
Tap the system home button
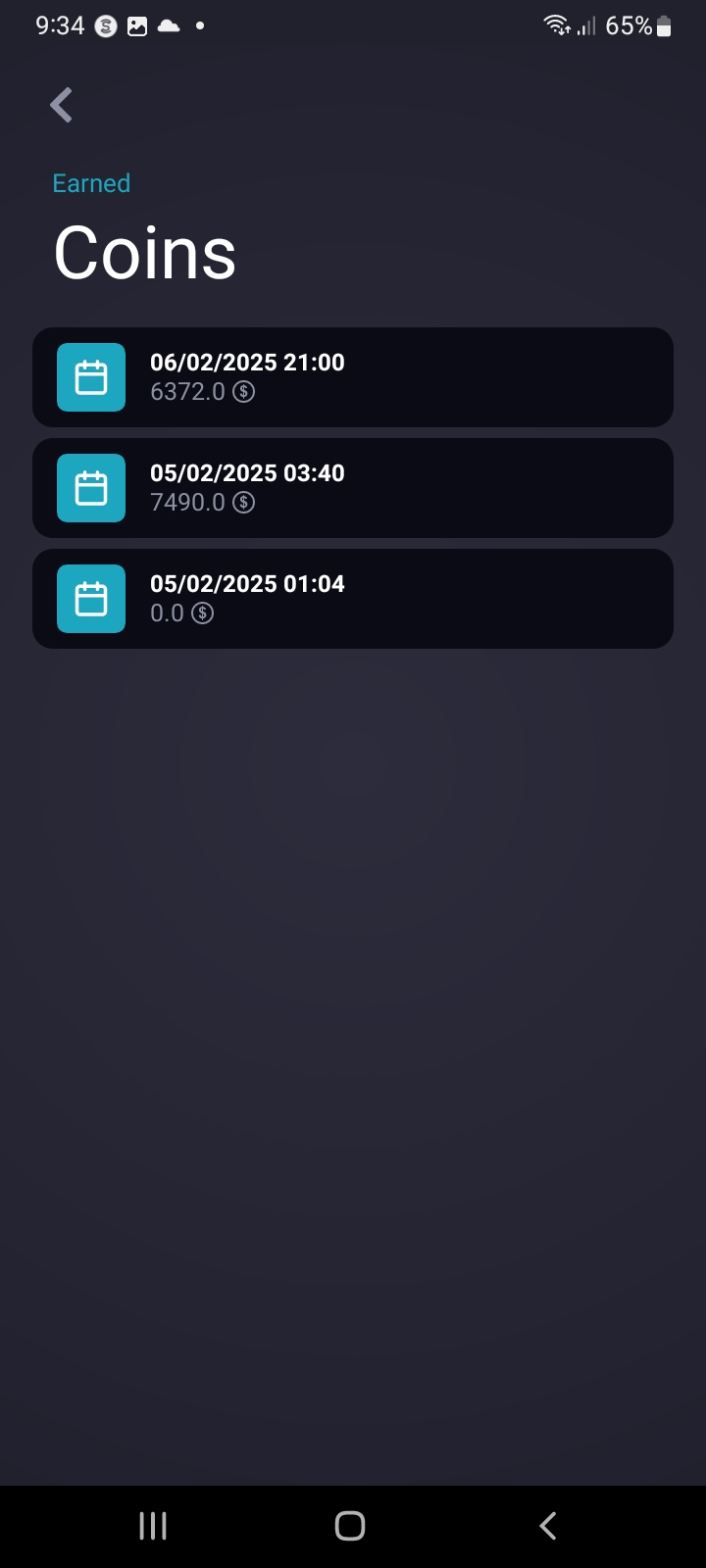pos(350,1526)
